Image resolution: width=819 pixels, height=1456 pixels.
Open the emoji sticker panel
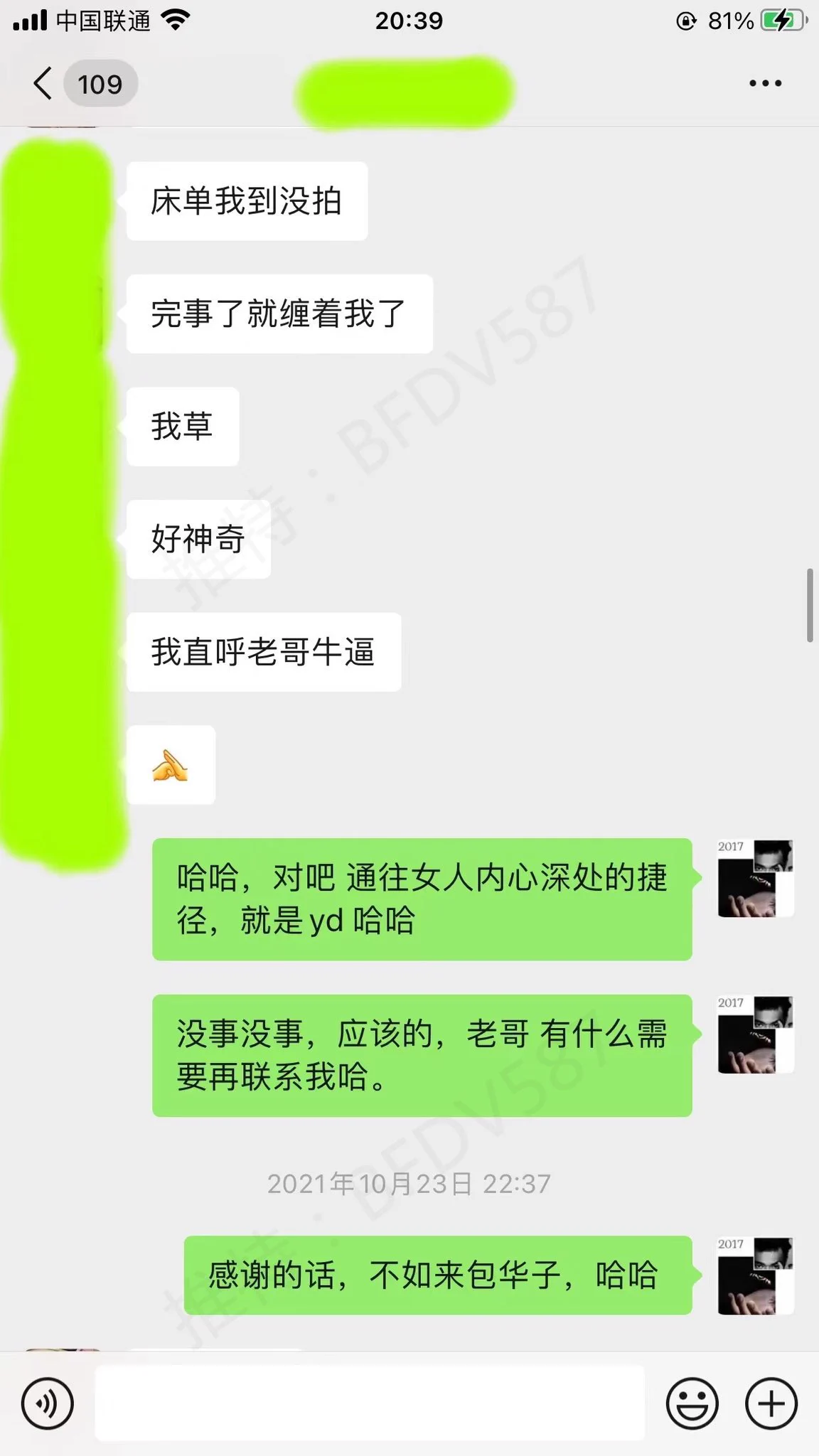coord(692,1404)
